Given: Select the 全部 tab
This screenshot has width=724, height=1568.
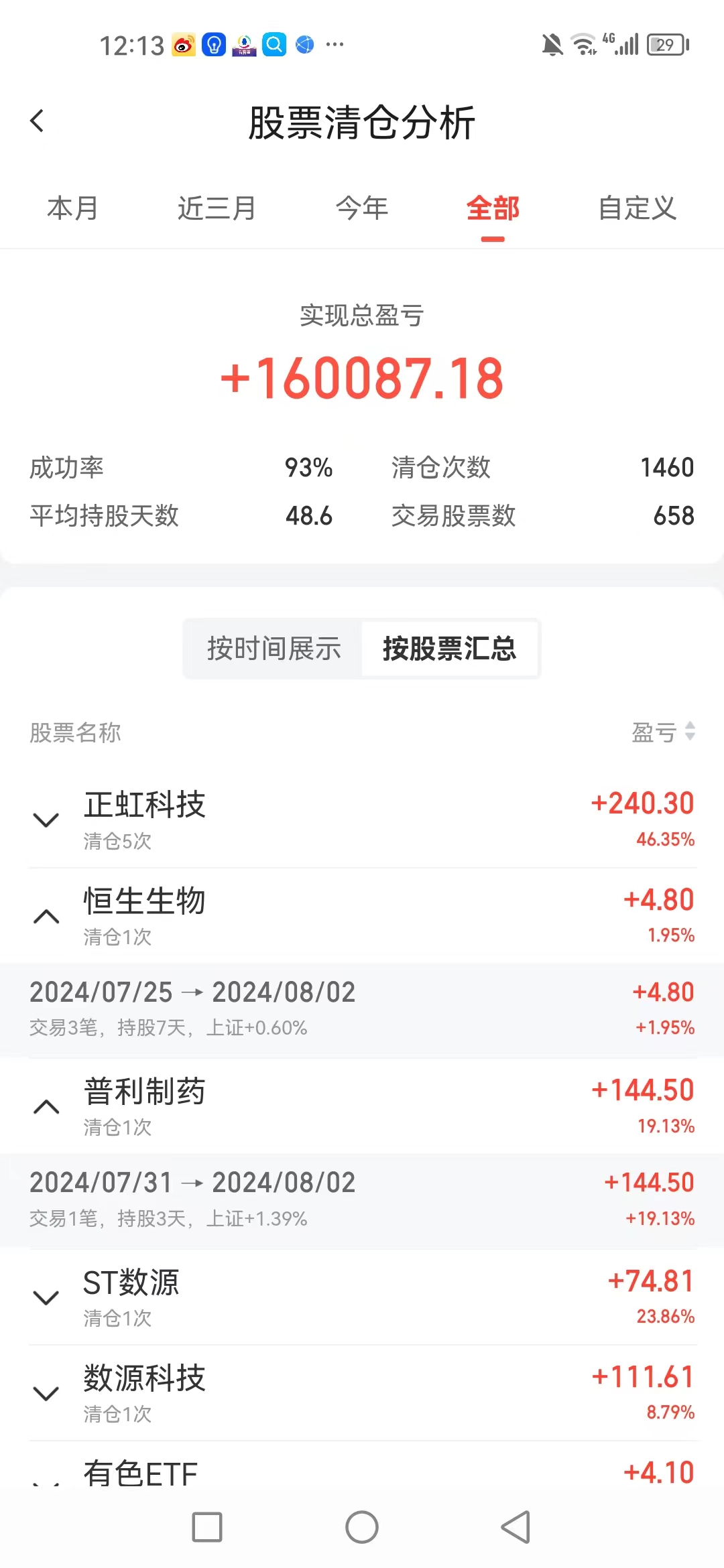Looking at the screenshot, I should (493, 208).
